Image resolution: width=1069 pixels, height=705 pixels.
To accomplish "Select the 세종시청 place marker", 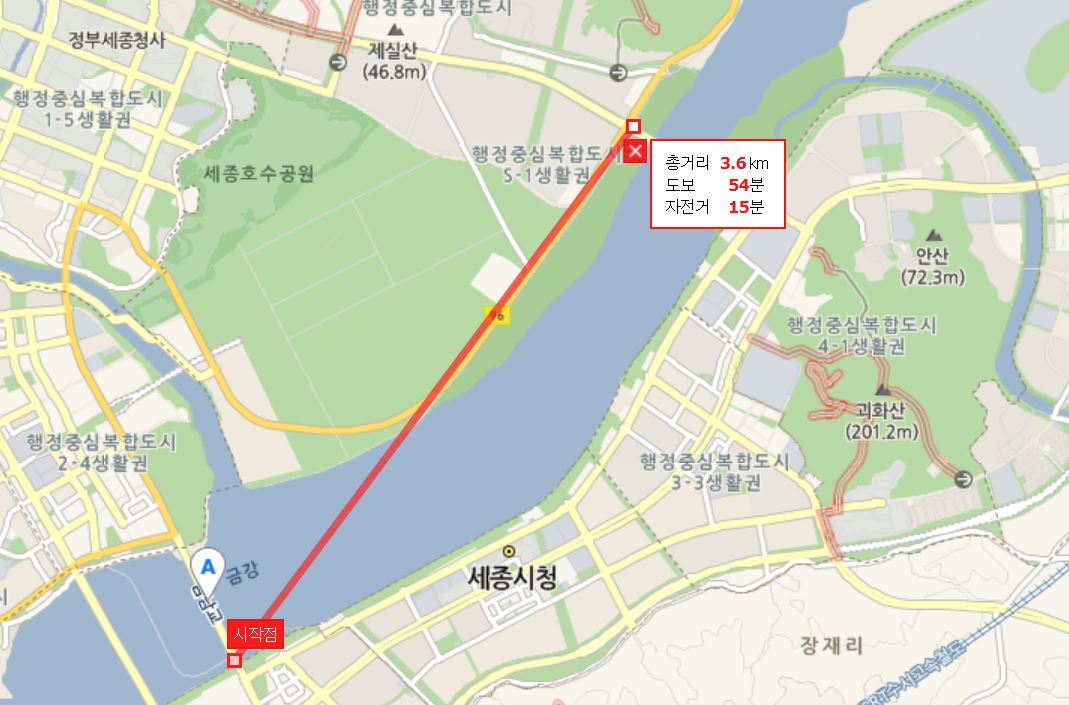I will (x=509, y=551).
